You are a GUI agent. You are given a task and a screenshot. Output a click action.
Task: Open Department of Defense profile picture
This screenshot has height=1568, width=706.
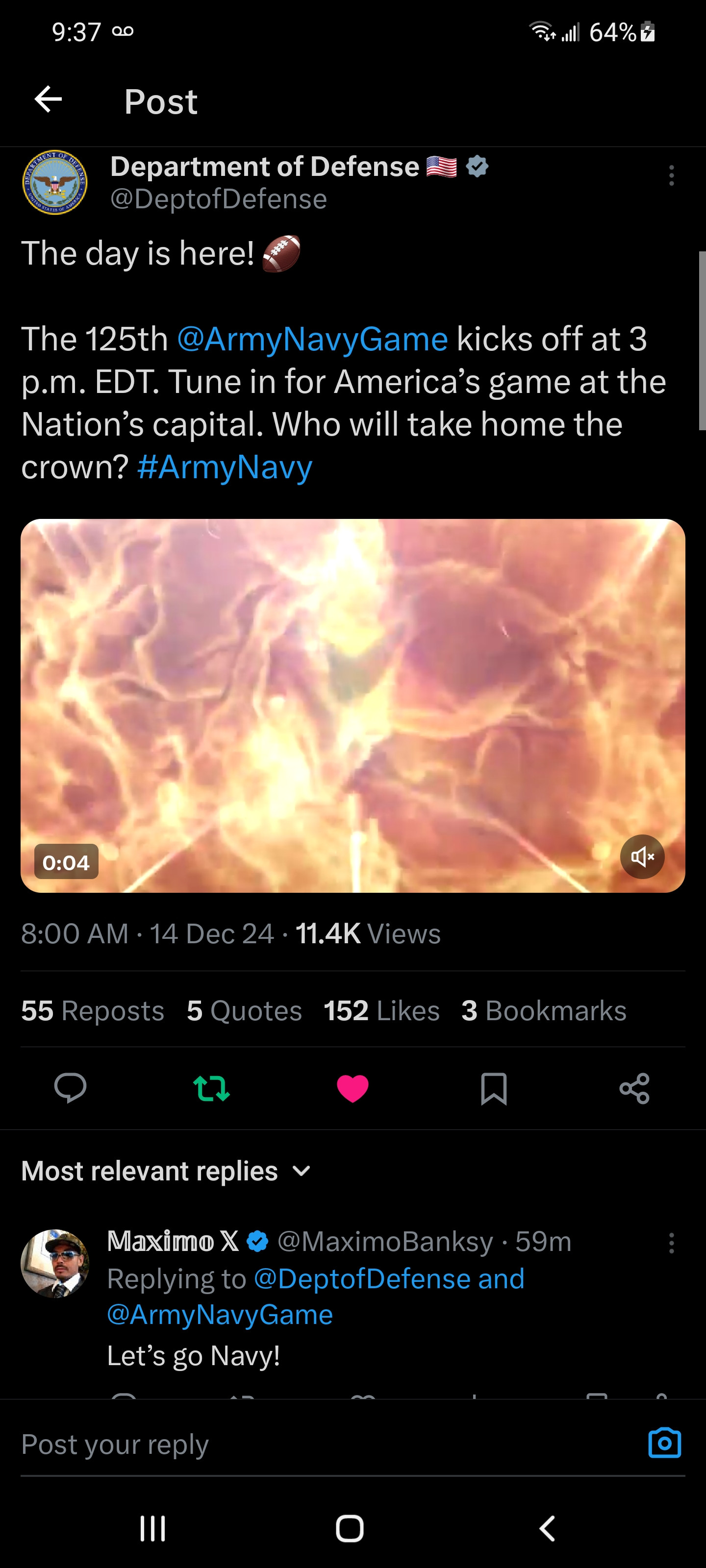[55, 183]
